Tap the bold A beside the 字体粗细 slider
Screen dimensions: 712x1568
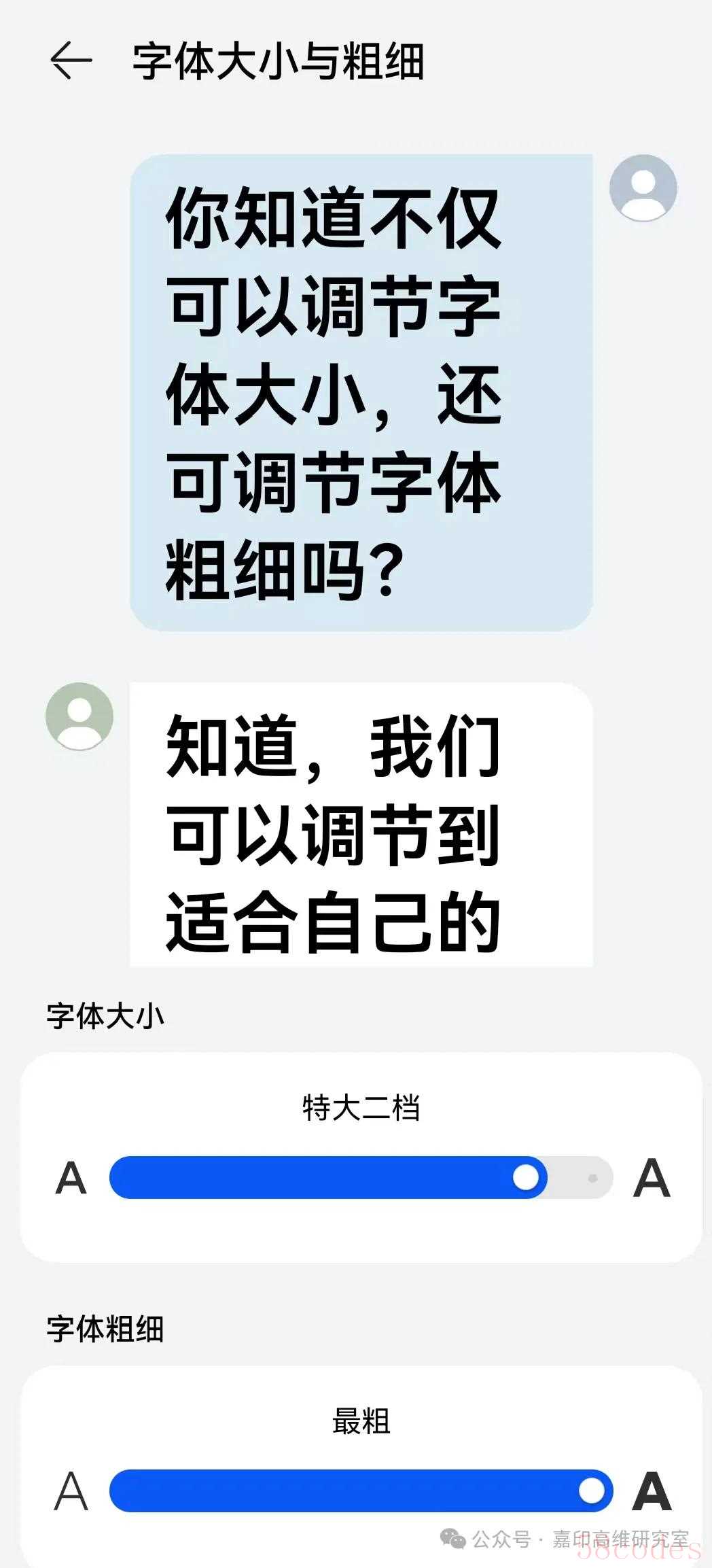[x=651, y=1491]
